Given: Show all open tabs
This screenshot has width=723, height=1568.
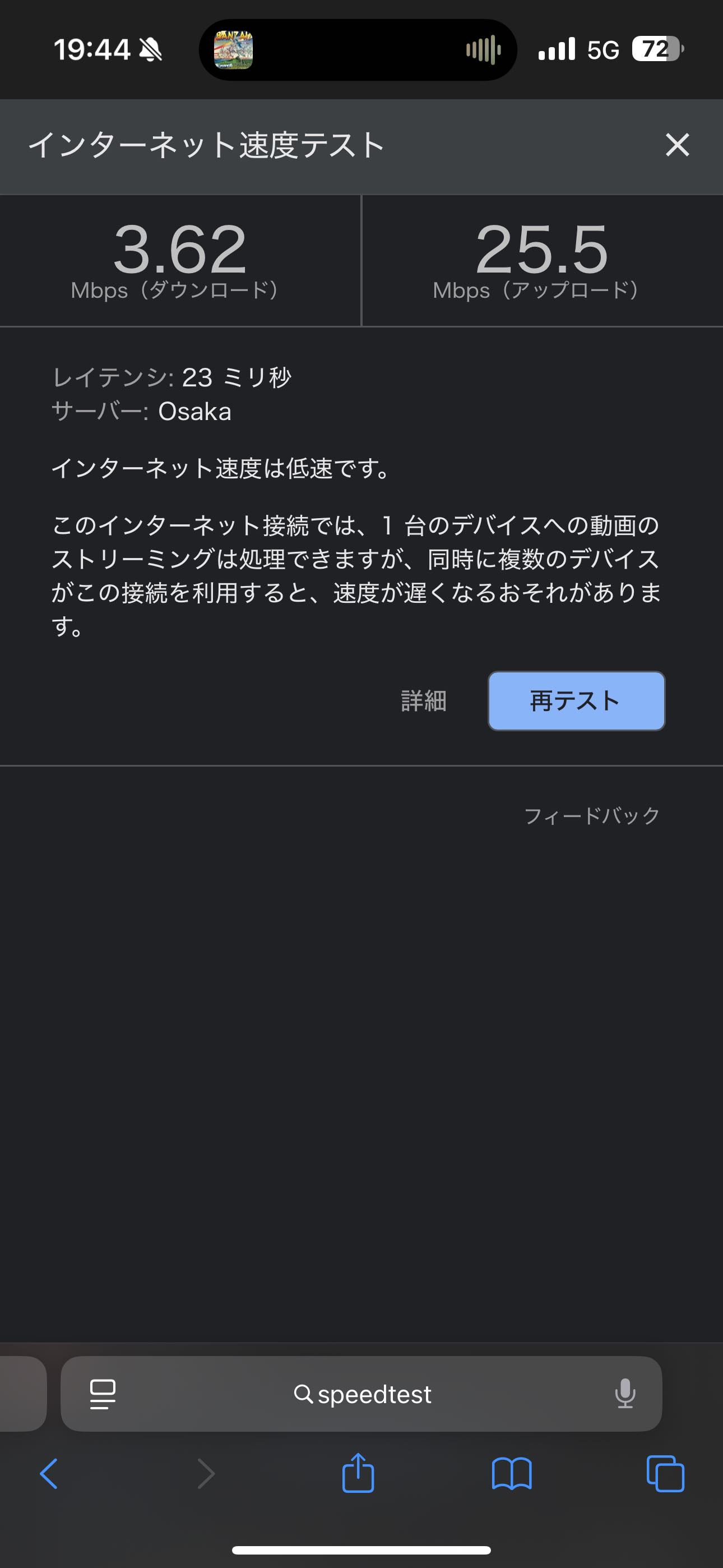Looking at the screenshot, I should [665, 1474].
